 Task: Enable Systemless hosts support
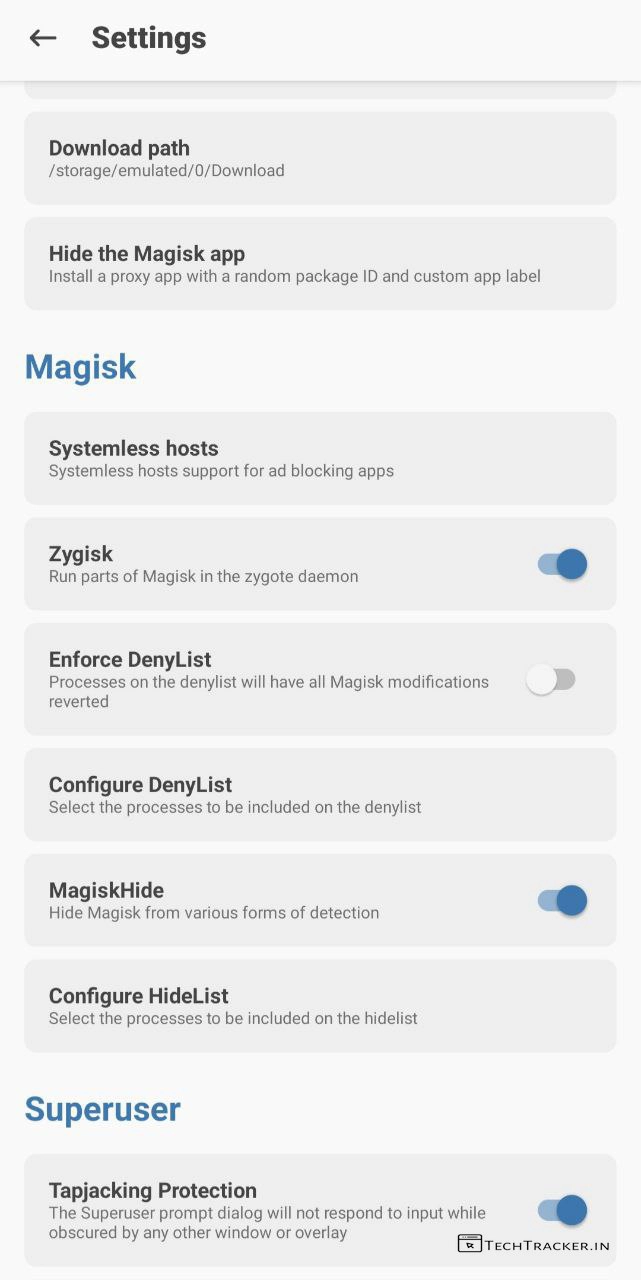320,458
